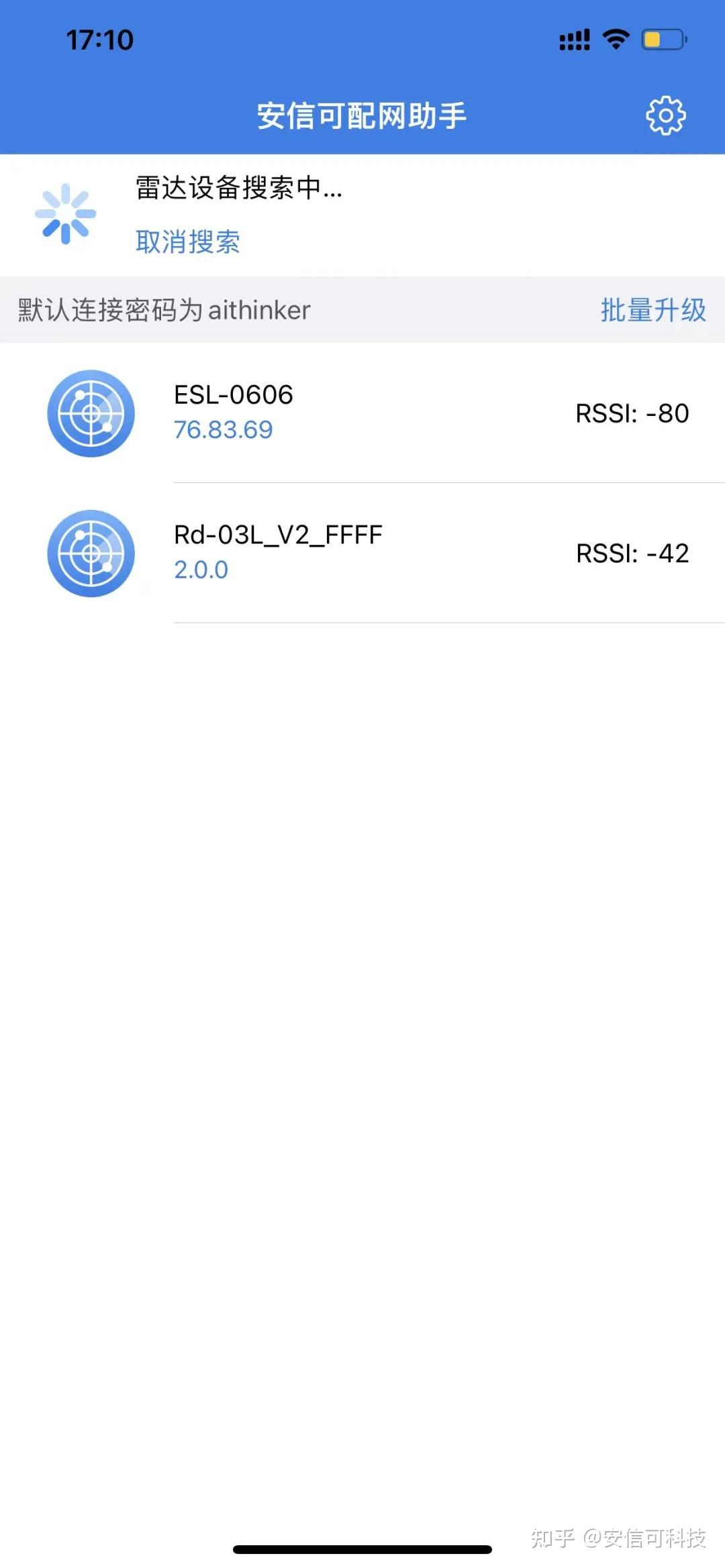Screen dimensions: 725x1568
Task: Select the ESL-0606 radar device icon
Action: coord(90,414)
